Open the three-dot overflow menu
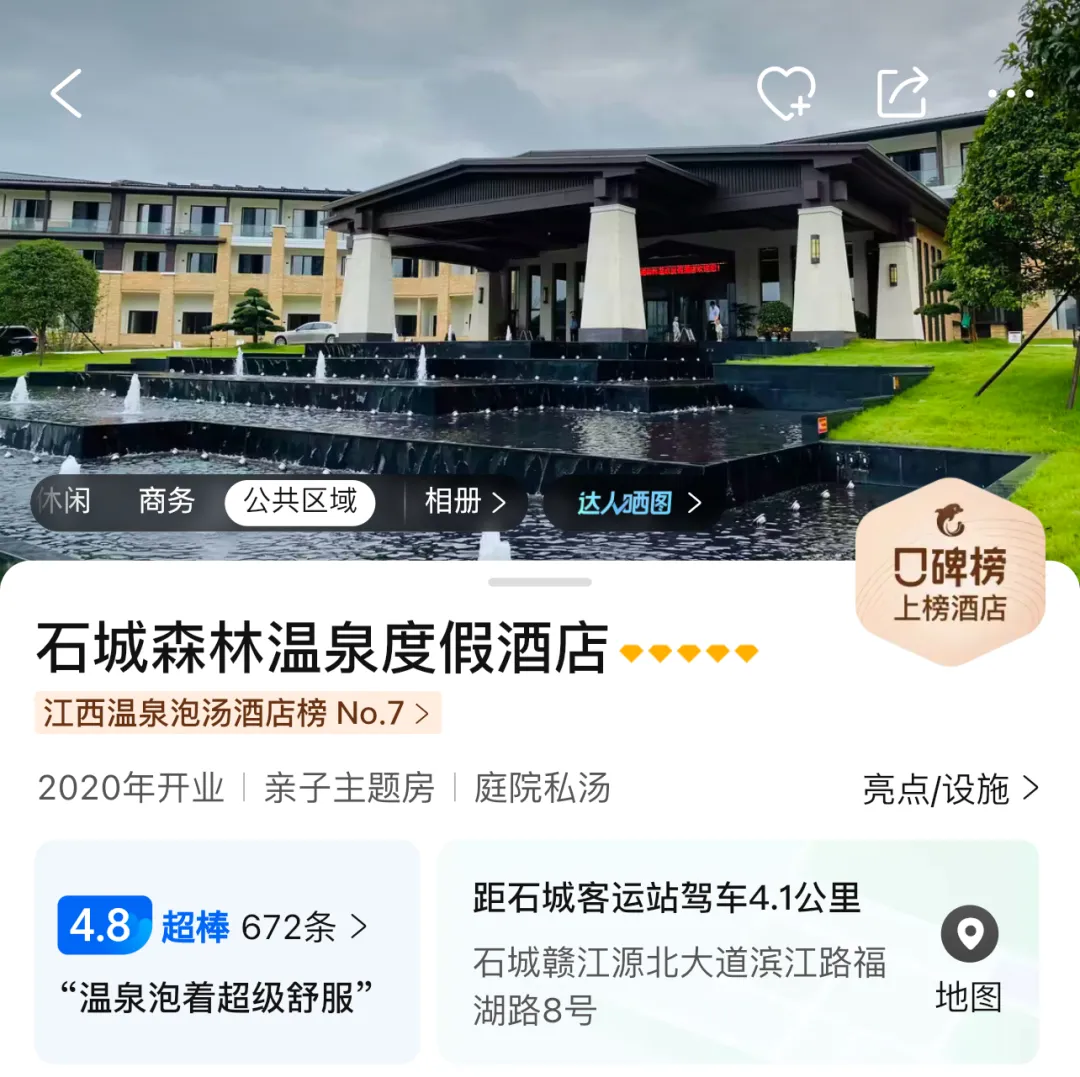Image resolution: width=1080 pixels, height=1077 pixels. point(1010,94)
